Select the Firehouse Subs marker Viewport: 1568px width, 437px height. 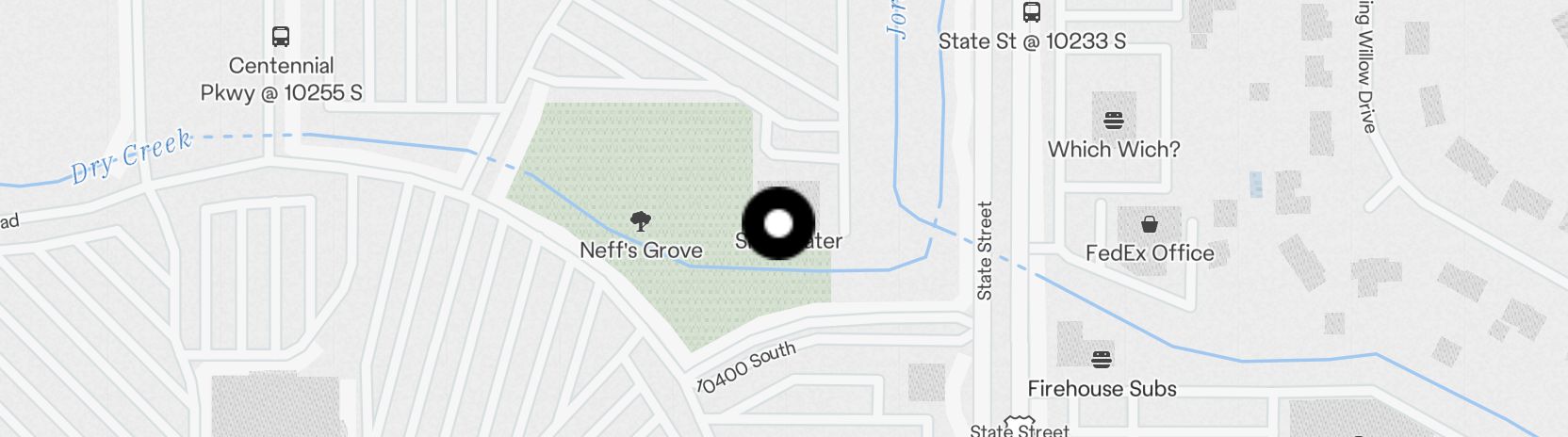pos(1101,359)
